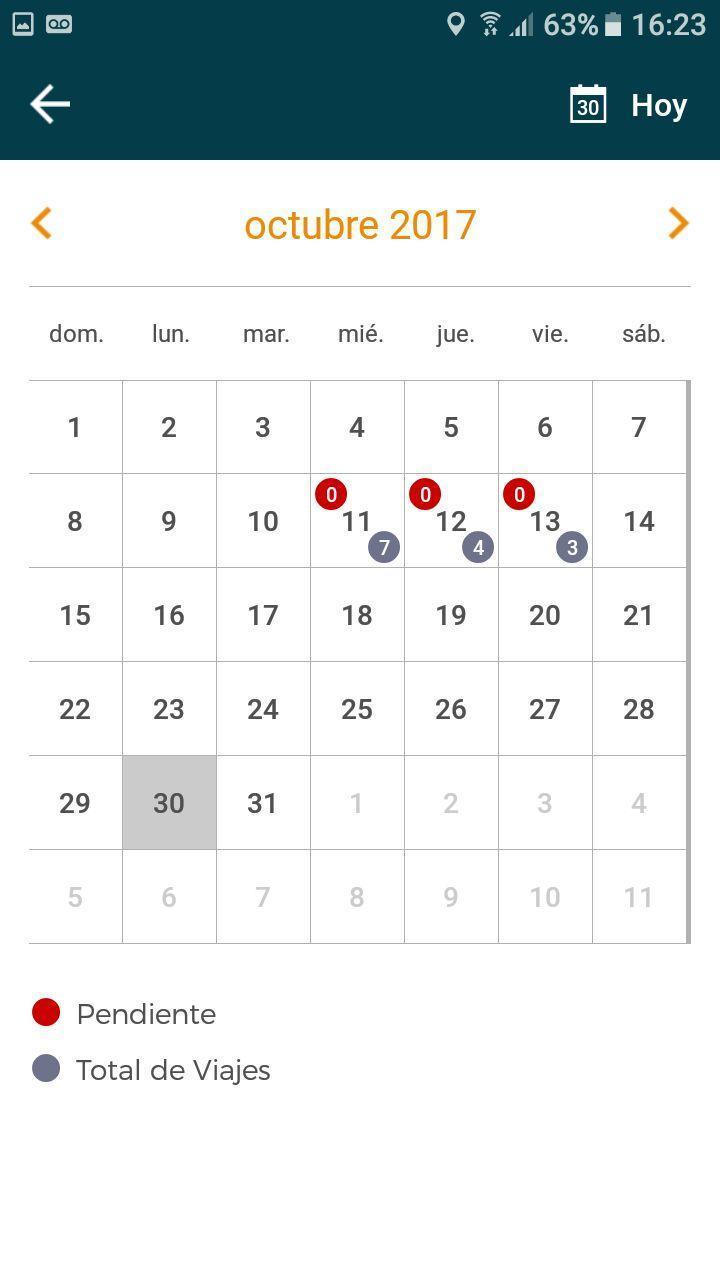Tap October 20 in the calendar
The image size is (720, 1280).
545,615
